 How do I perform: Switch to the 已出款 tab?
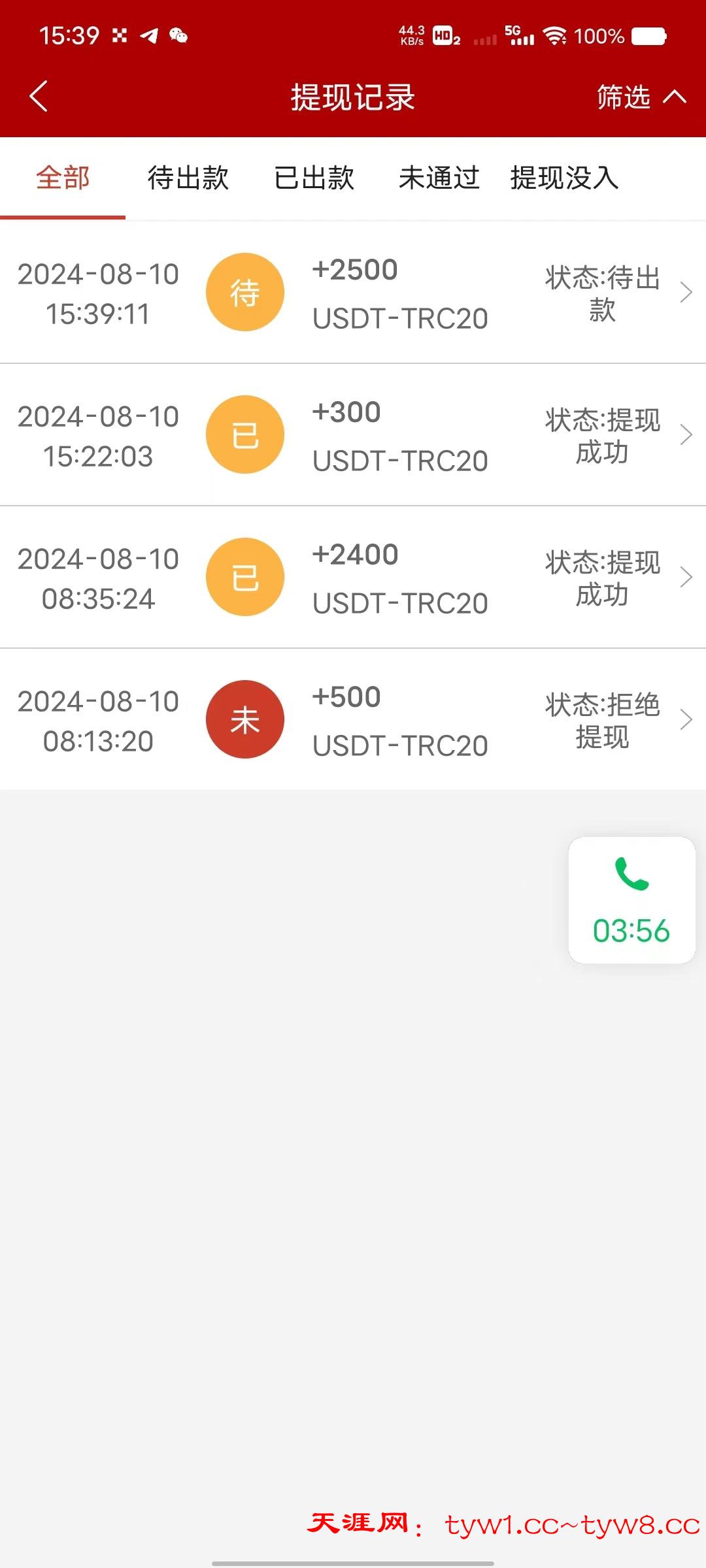click(314, 178)
